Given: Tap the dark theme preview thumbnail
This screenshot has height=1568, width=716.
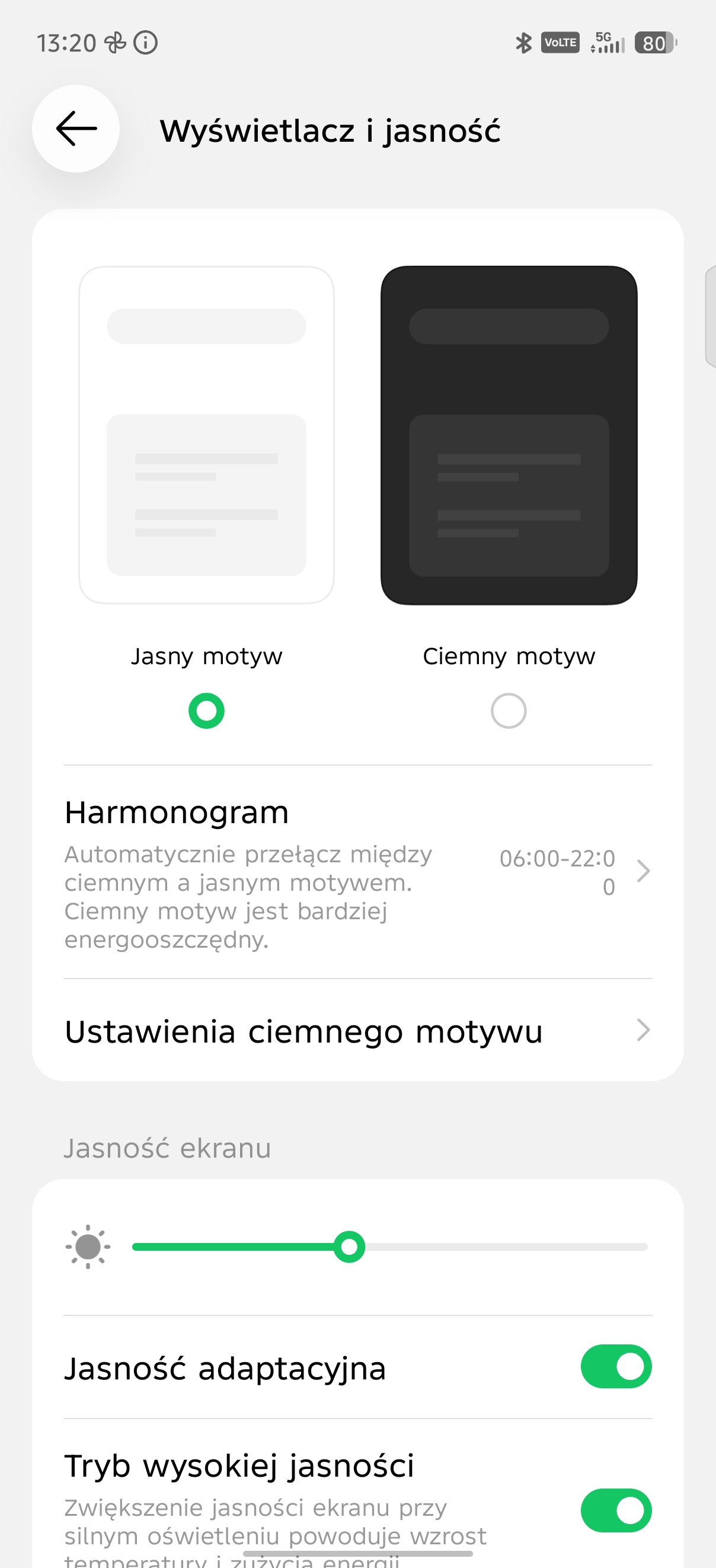Looking at the screenshot, I should (x=509, y=435).
